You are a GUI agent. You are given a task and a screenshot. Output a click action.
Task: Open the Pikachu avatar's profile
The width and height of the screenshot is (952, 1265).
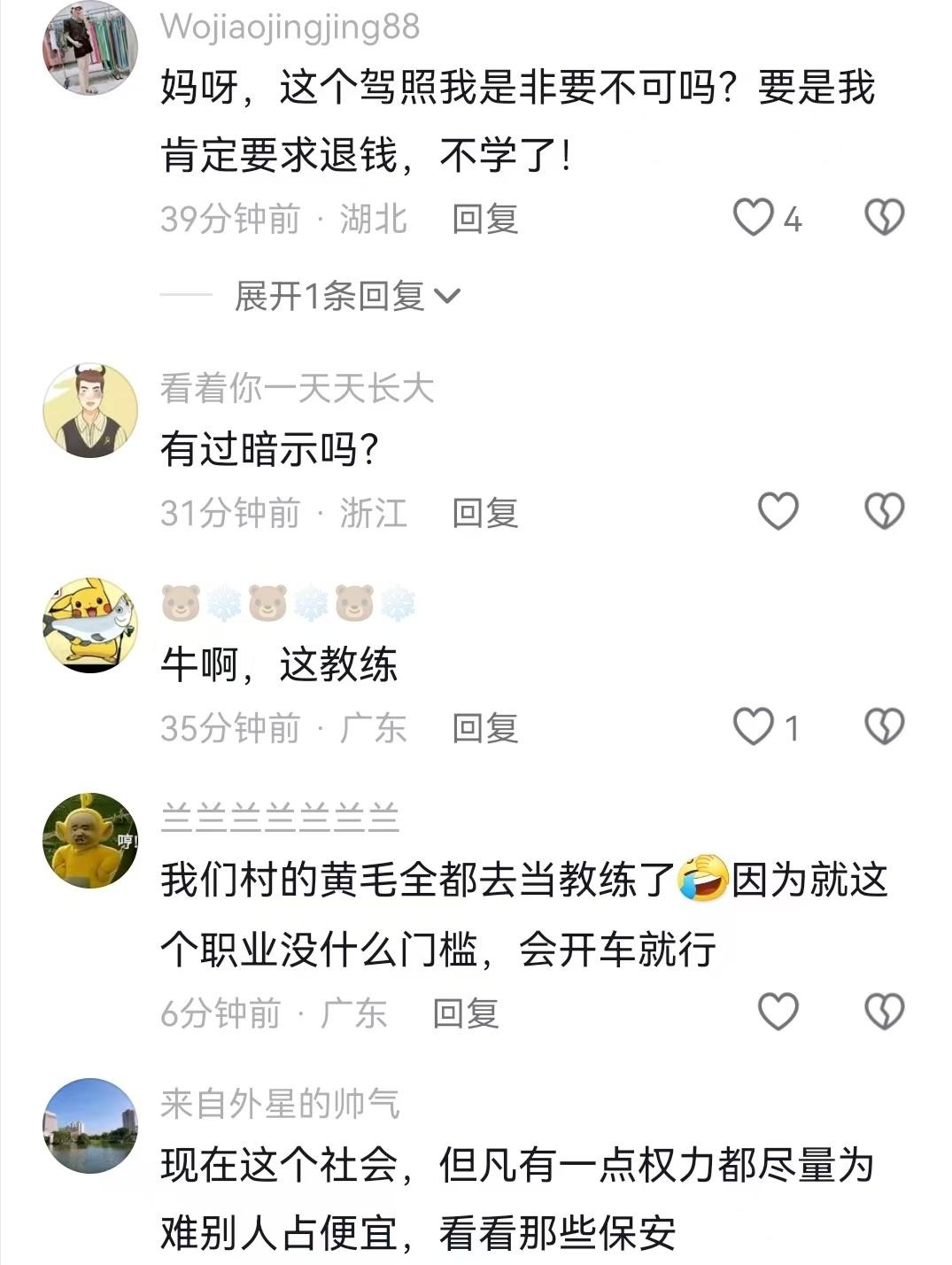(x=90, y=625)
